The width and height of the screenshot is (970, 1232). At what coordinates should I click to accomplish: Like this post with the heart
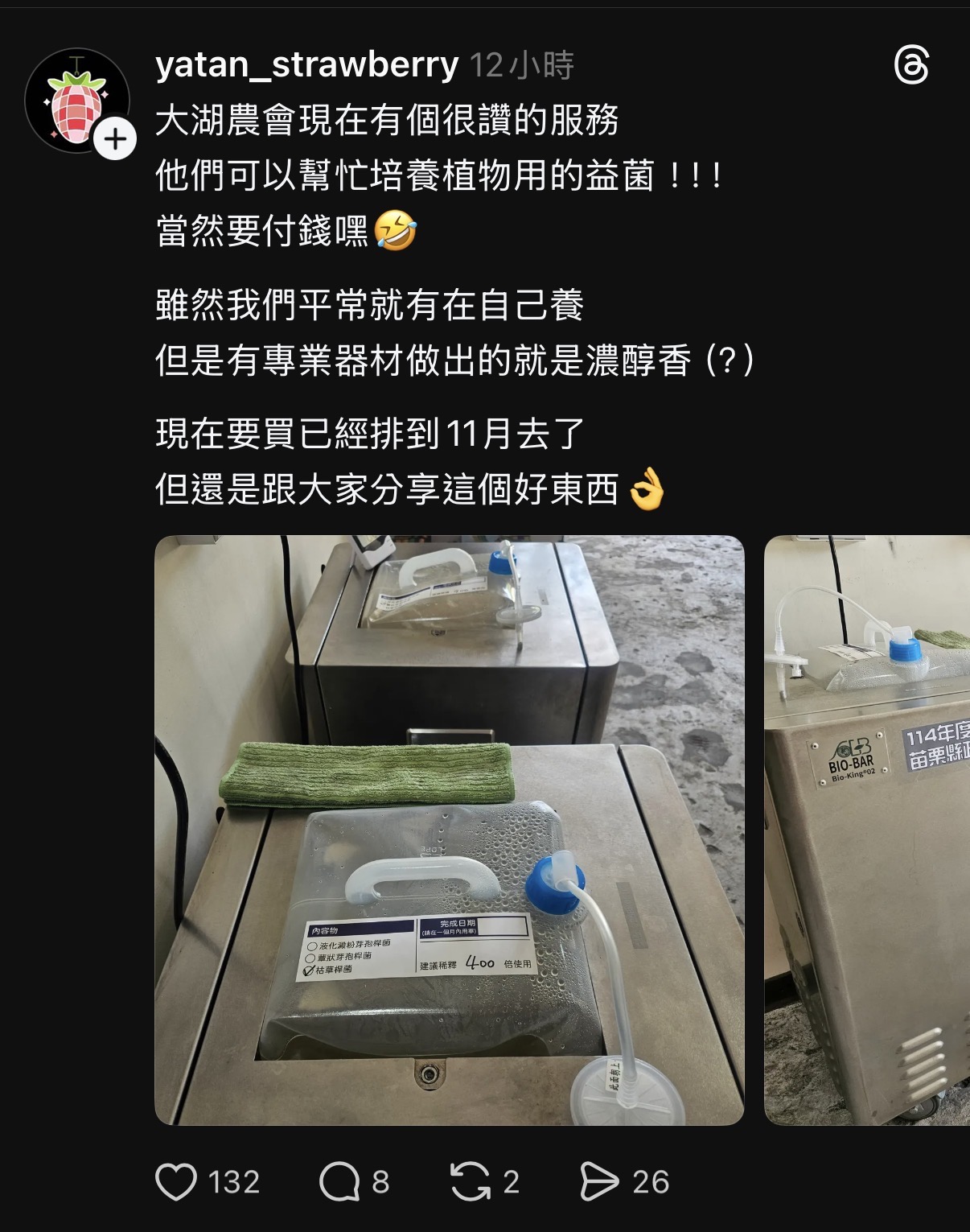(x=176, y=1182)
